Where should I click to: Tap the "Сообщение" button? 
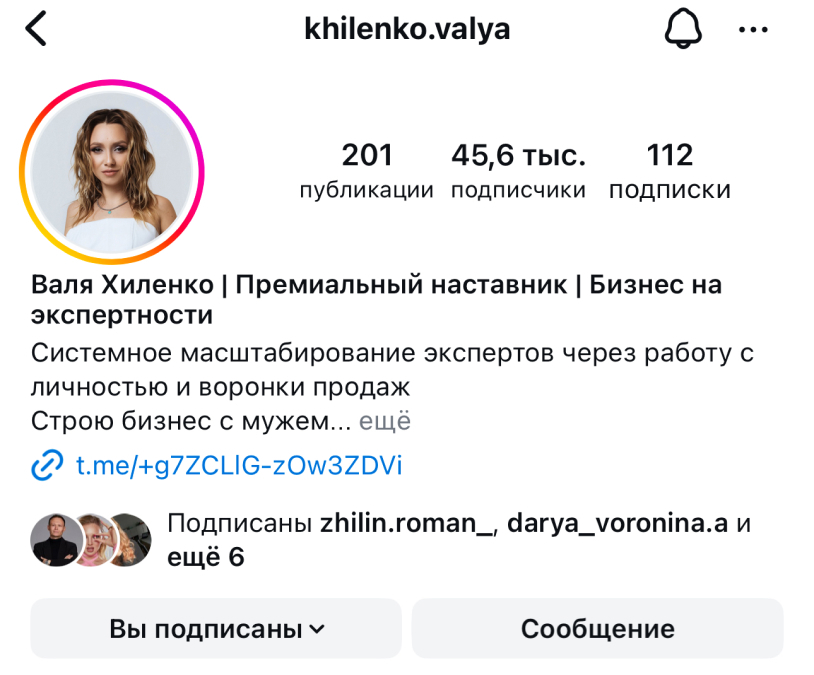[x=597, y=629]
